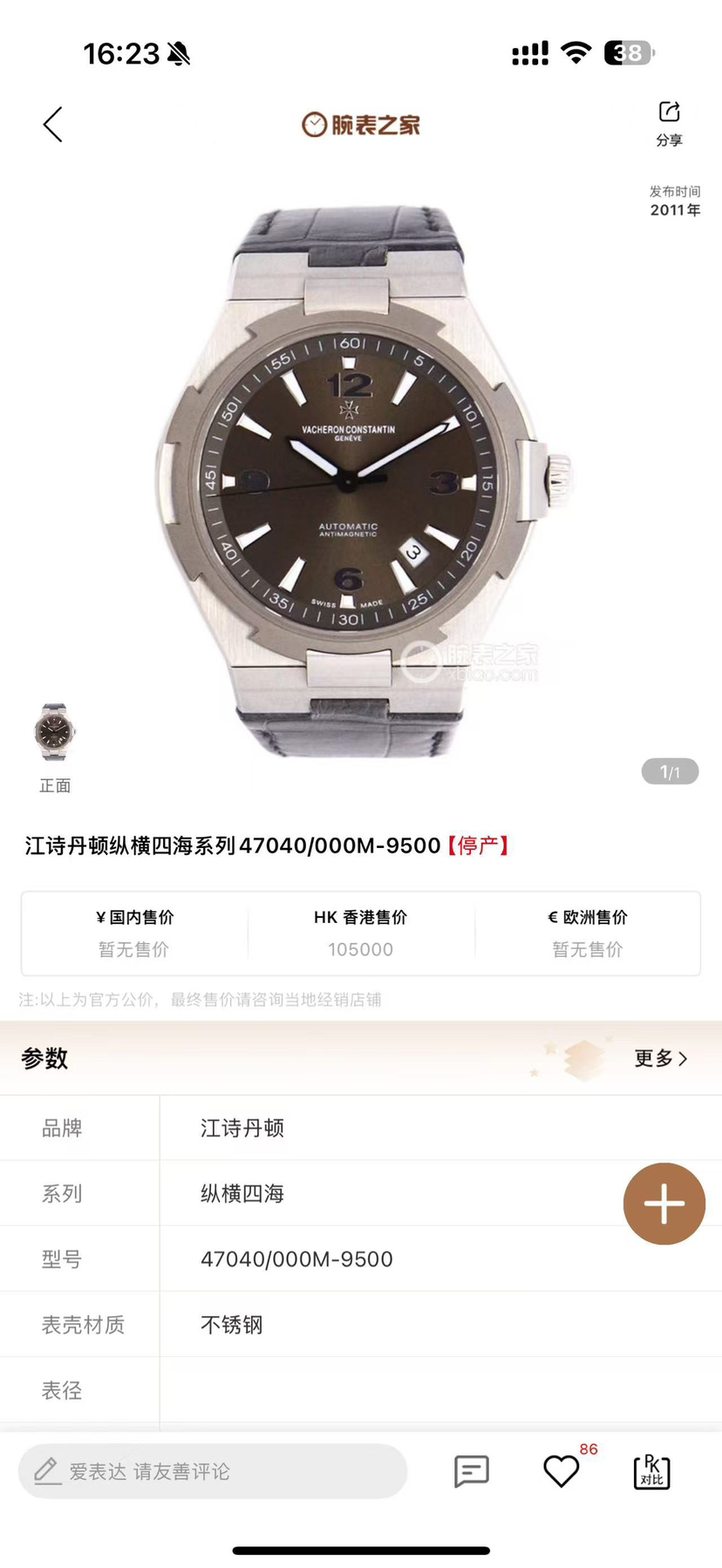Open 更多 for more parameters
Viewport: 722px width, 1568px height.
click(x=660, y=1058)
